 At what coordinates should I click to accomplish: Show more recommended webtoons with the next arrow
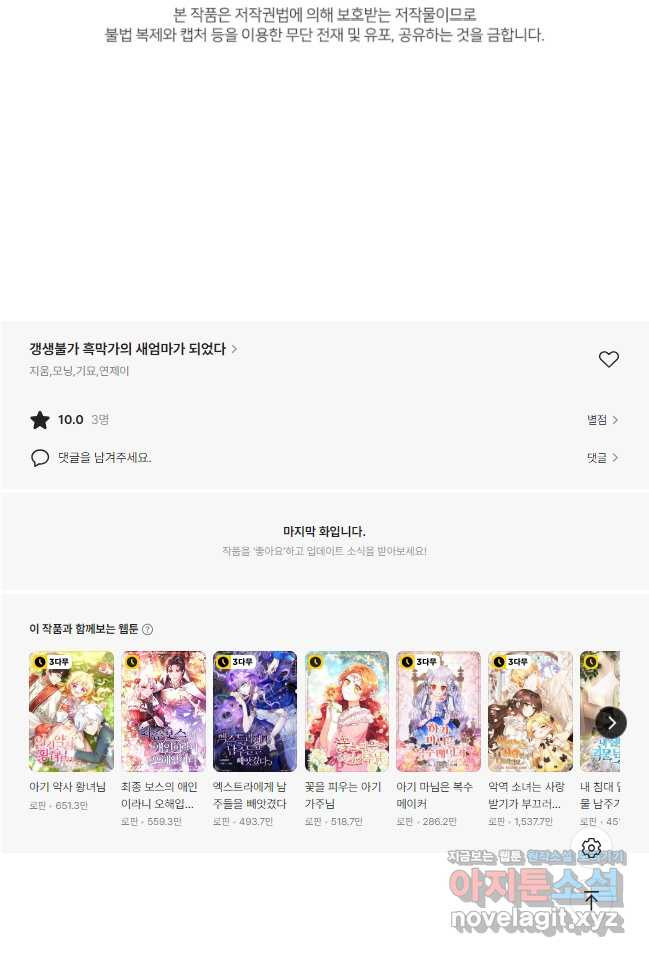click(x=611, y=722)
